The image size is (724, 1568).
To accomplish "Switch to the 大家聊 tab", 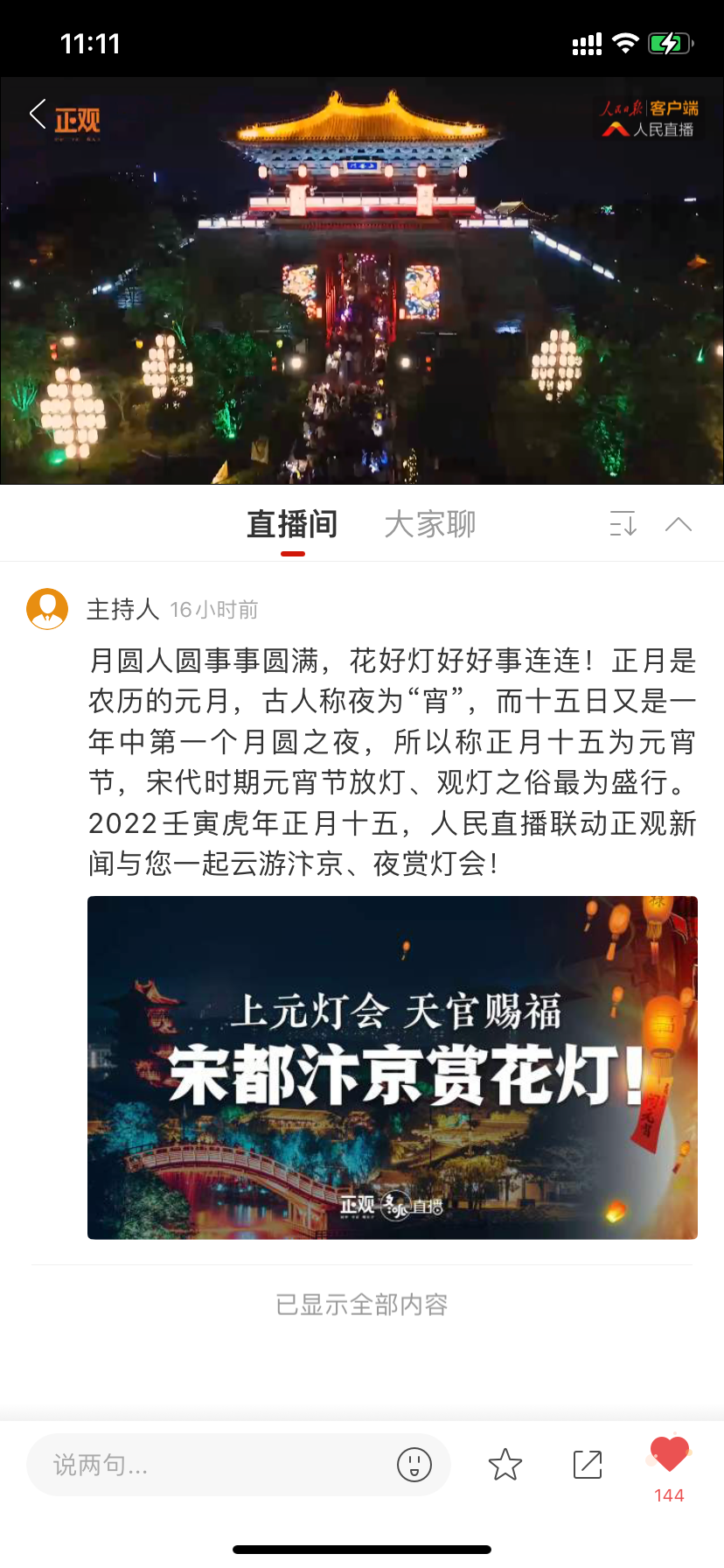I will 430,524.
